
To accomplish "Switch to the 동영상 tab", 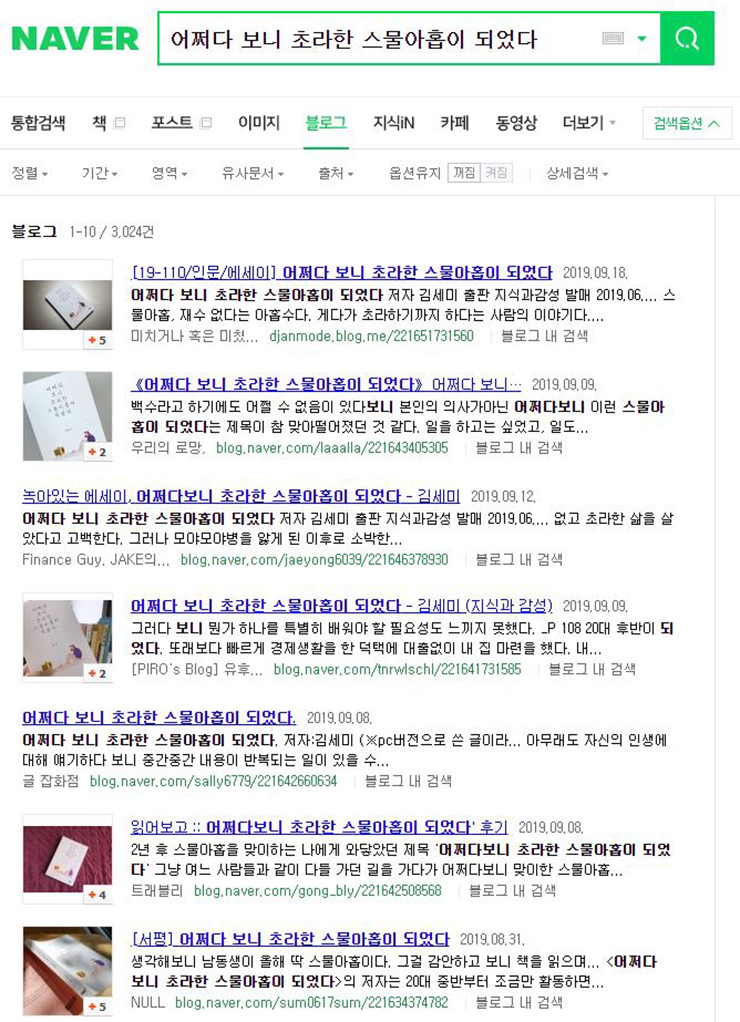I will point(516,123).
